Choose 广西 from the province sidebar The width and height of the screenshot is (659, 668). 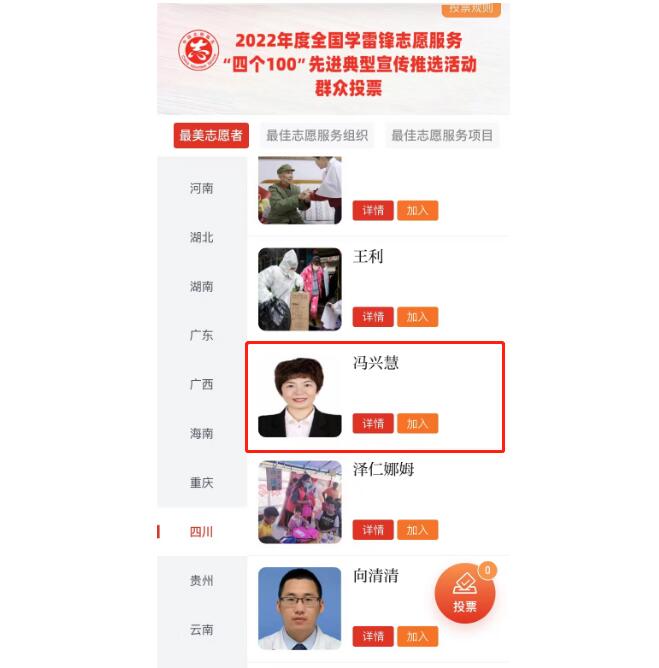point(202,384)
